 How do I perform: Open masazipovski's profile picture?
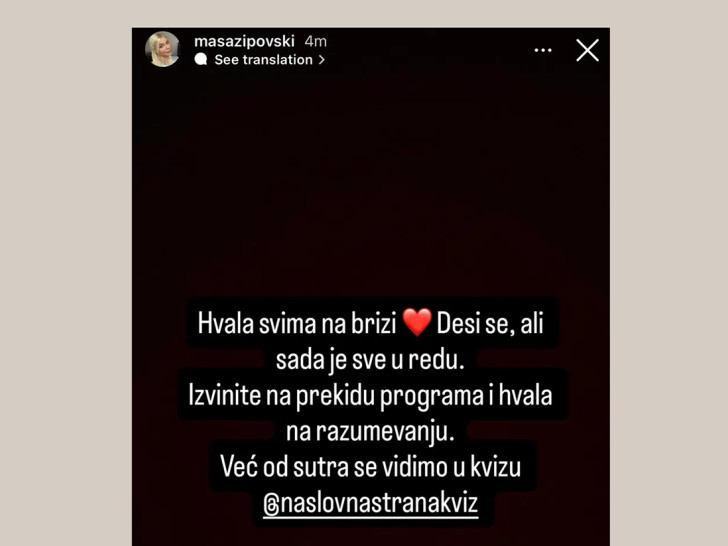point(163,49)
